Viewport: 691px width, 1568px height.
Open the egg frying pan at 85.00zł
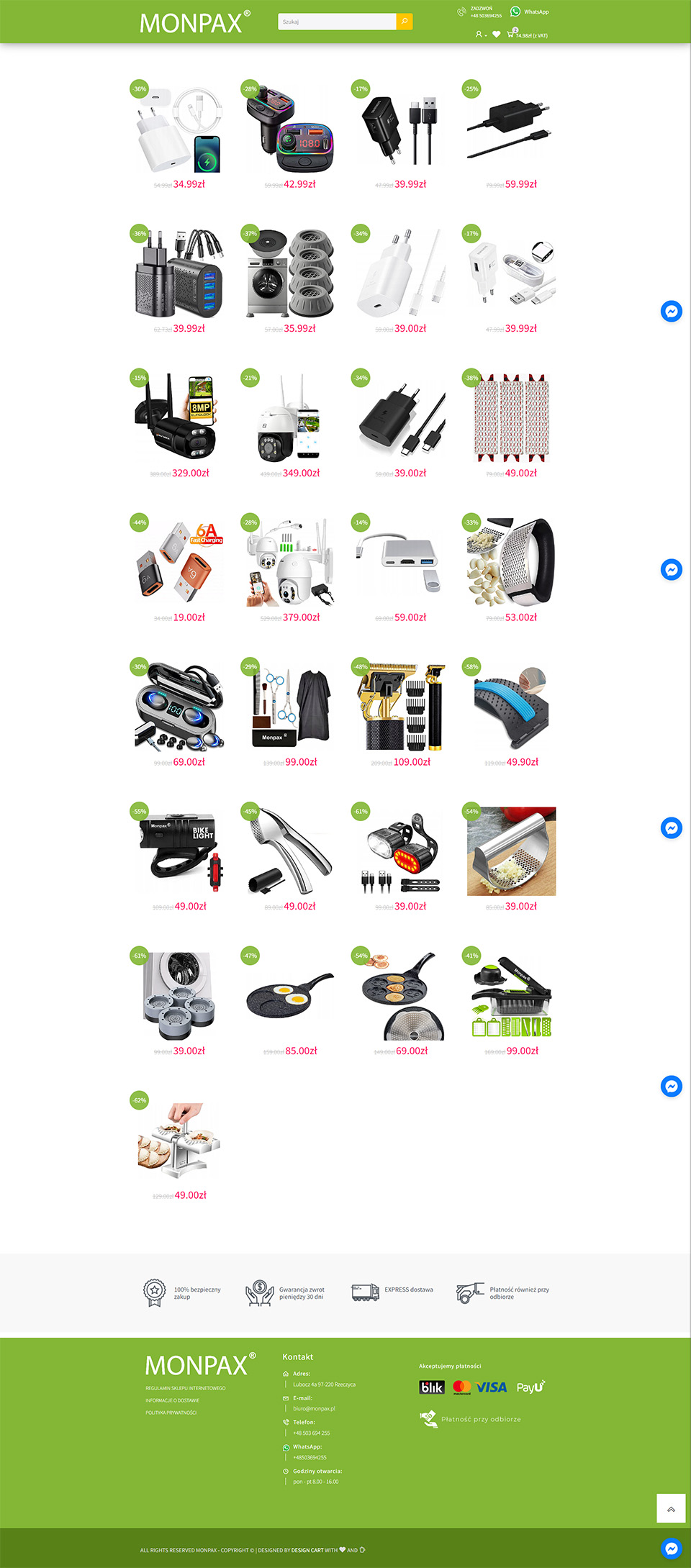[x=289, y=997]
